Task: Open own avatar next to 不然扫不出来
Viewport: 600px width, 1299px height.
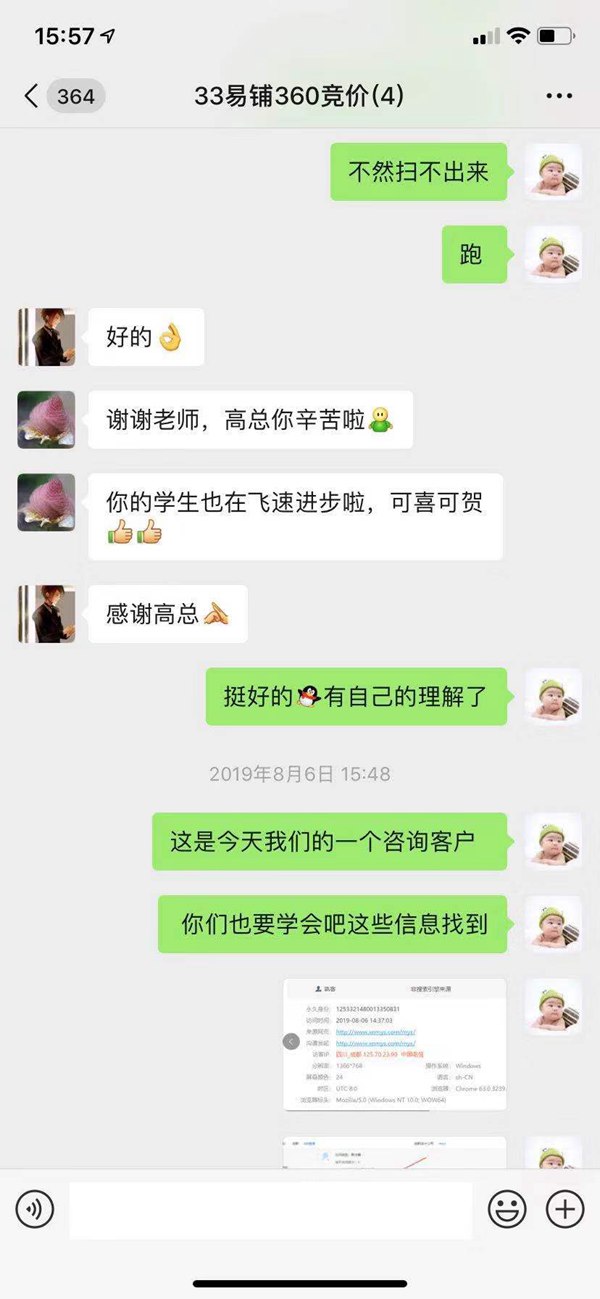Action: point(553,172)
